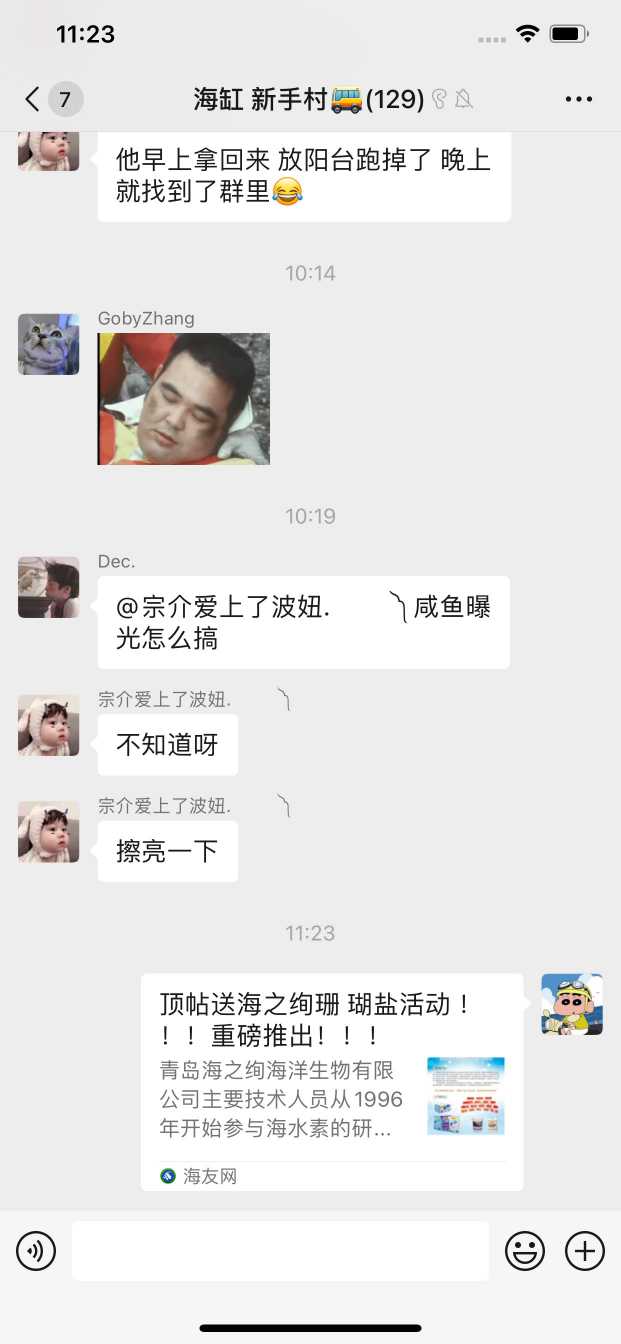Image resolution: width=621 pixels, height=1344 pixels.
Task: Open avatar next to the 擦亮一下 message
Action: coord(48,832)
